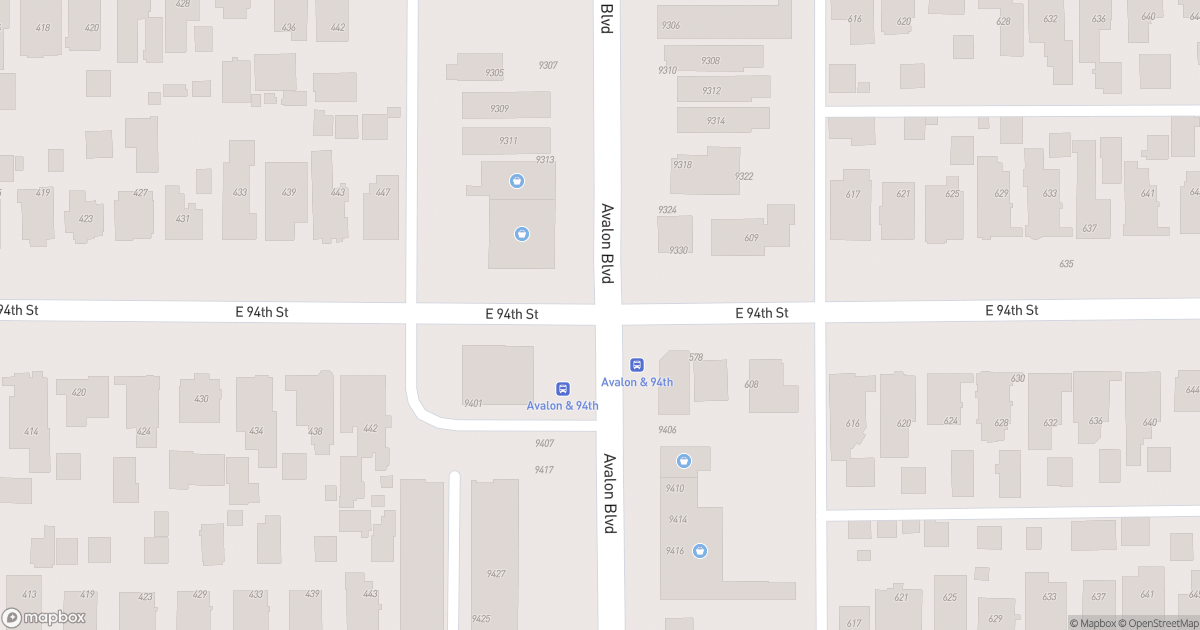Tap the shop marker above 9410
Viewport: 1200px width, 630px height.
[x=684, y=461]
